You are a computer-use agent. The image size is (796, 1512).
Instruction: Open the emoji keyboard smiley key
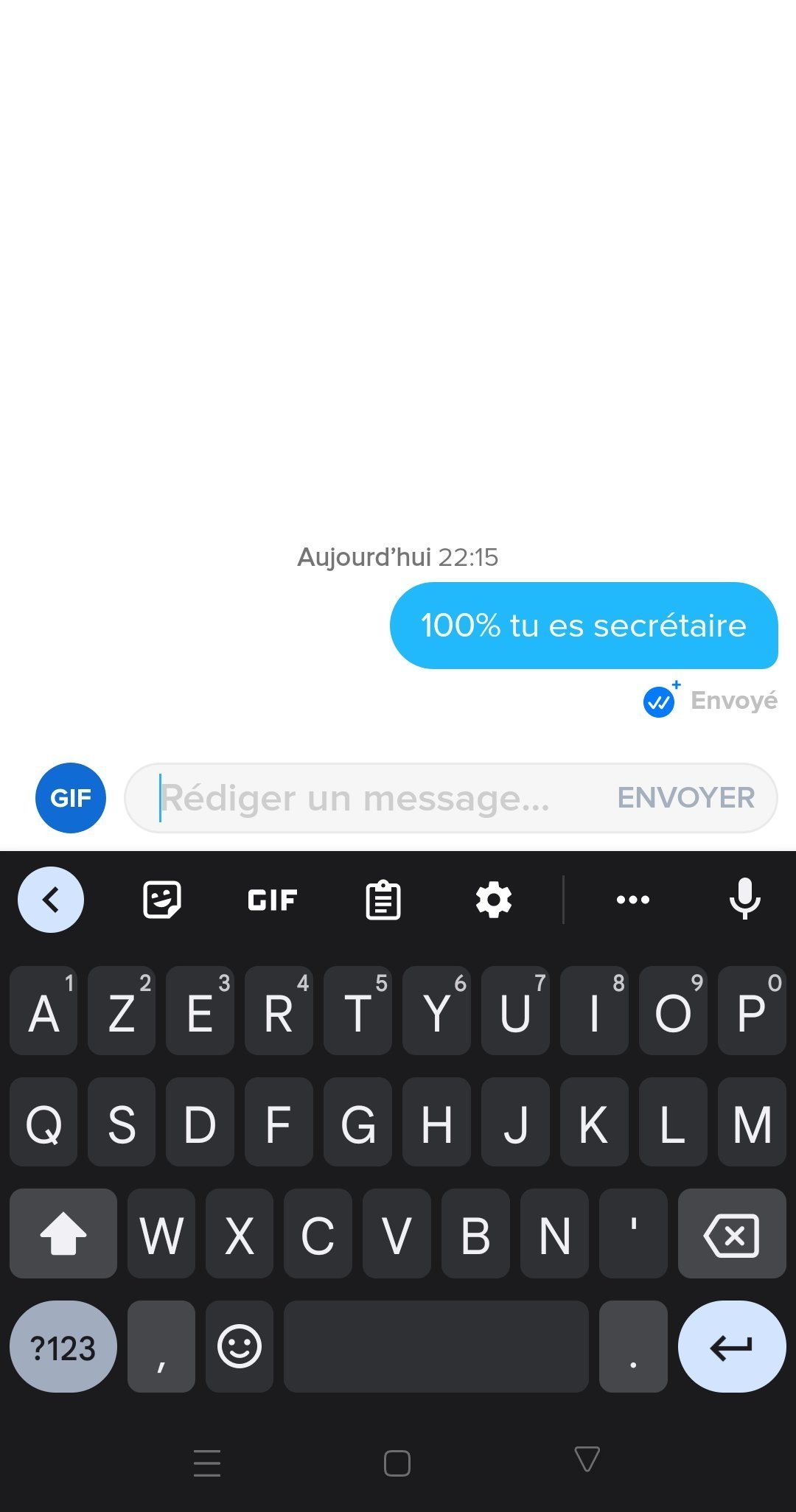pyautogui.click(x=240, y=1346)
